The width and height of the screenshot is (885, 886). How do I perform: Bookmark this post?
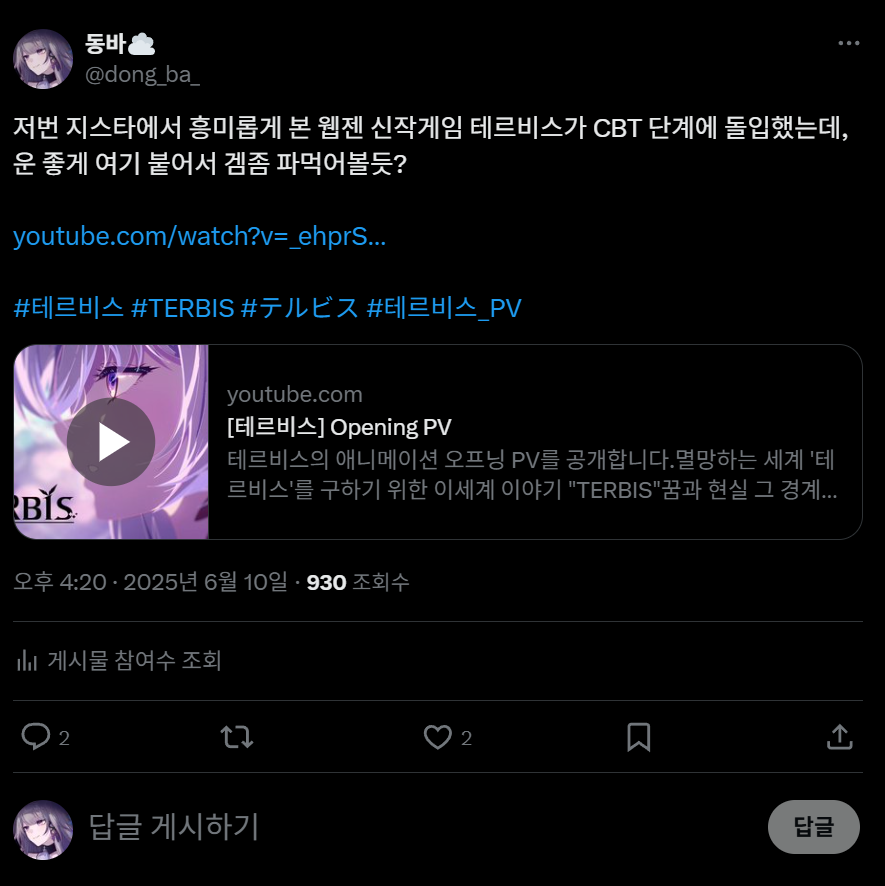point(638,738)
